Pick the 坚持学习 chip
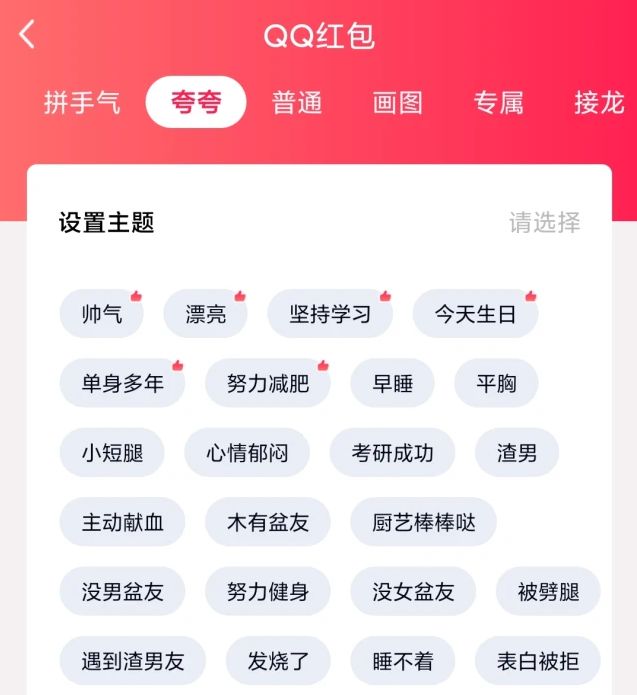Viewport: 637px width, 695px height. point(330,314)
